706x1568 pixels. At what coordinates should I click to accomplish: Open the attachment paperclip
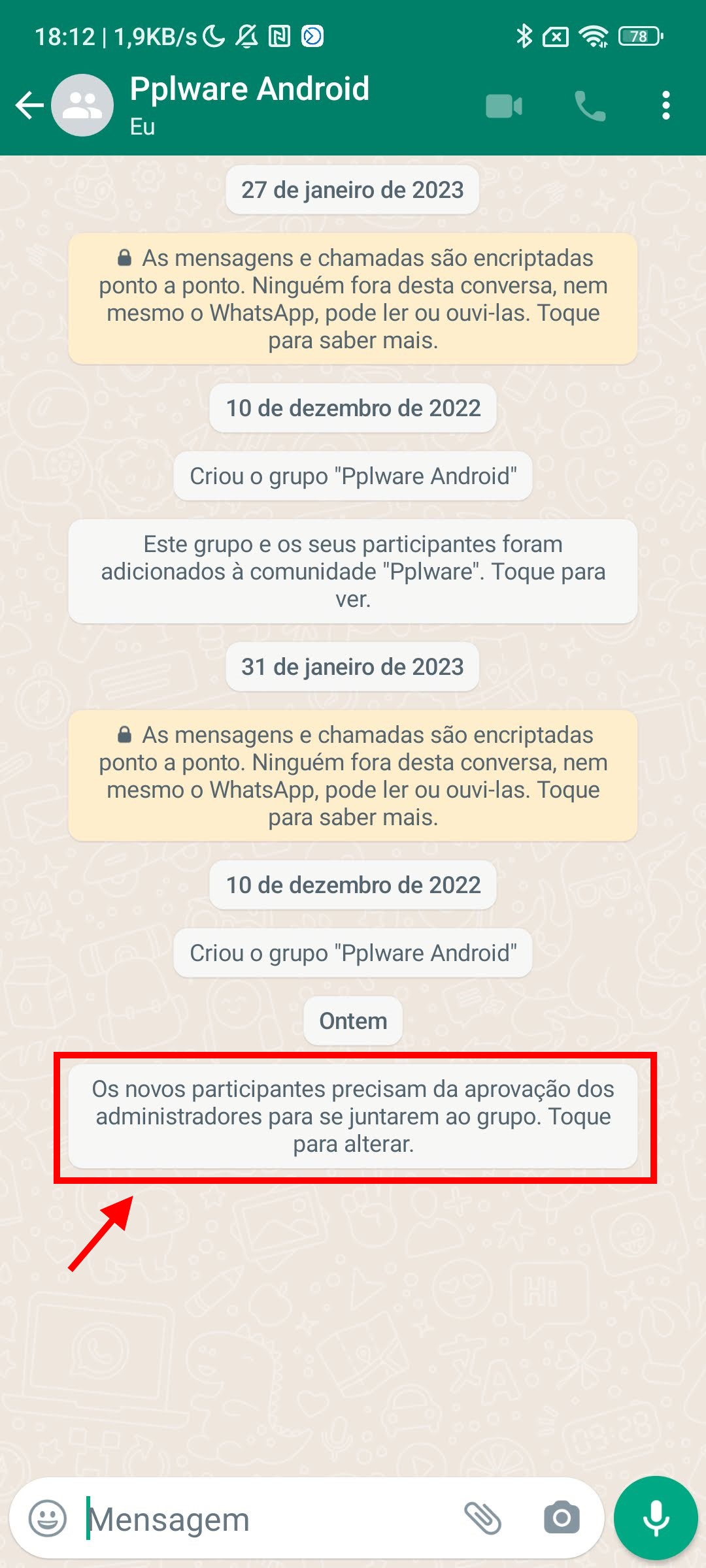pos(482,1518)
